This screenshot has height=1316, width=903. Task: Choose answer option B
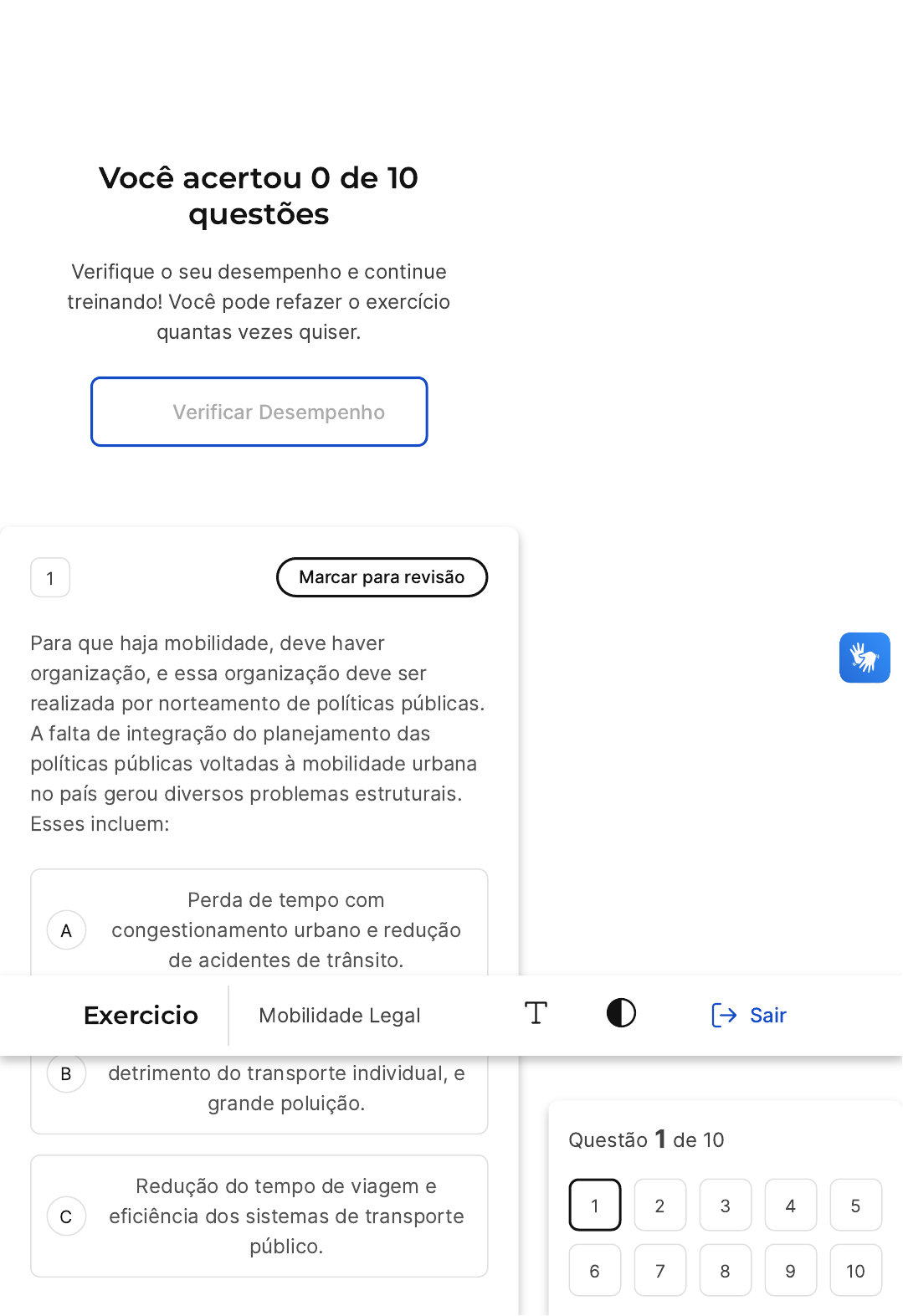tap(67, 1074)
